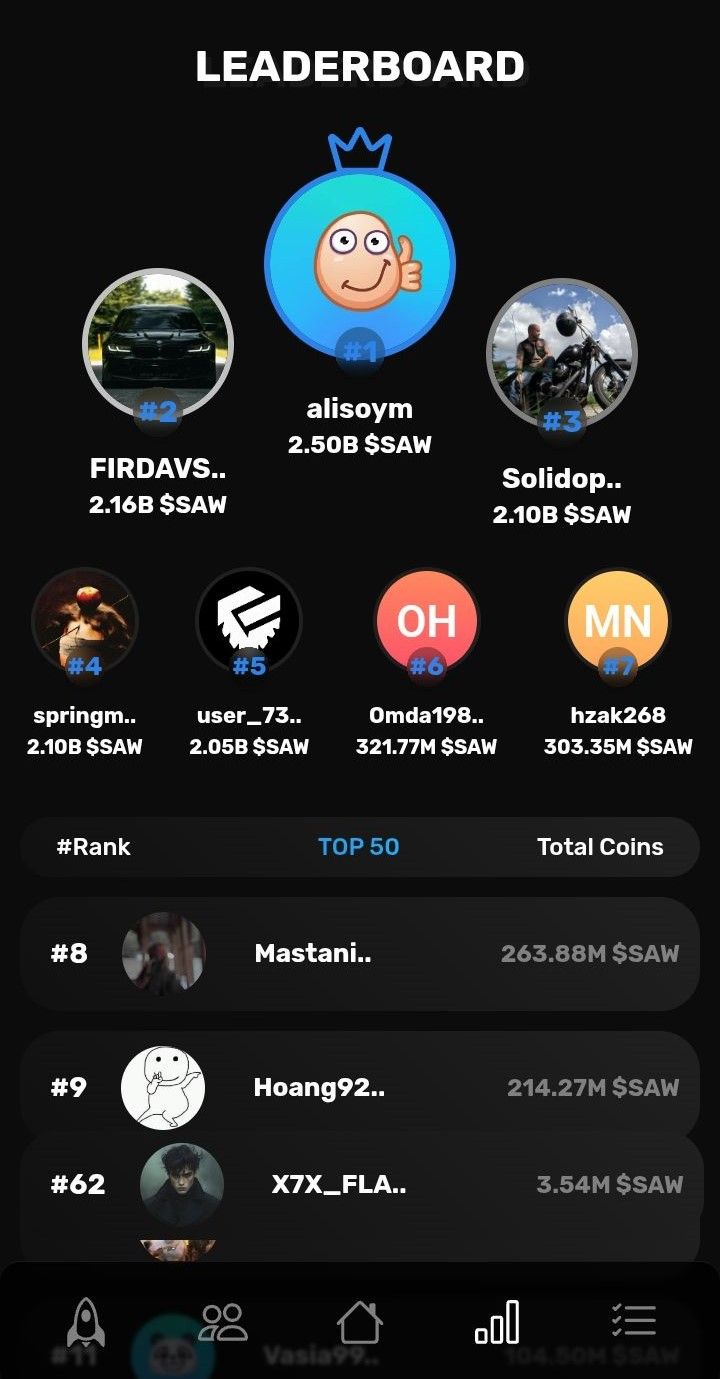Open the Total Coins column header
720x1379 pixels.
(x=600, y=846)
